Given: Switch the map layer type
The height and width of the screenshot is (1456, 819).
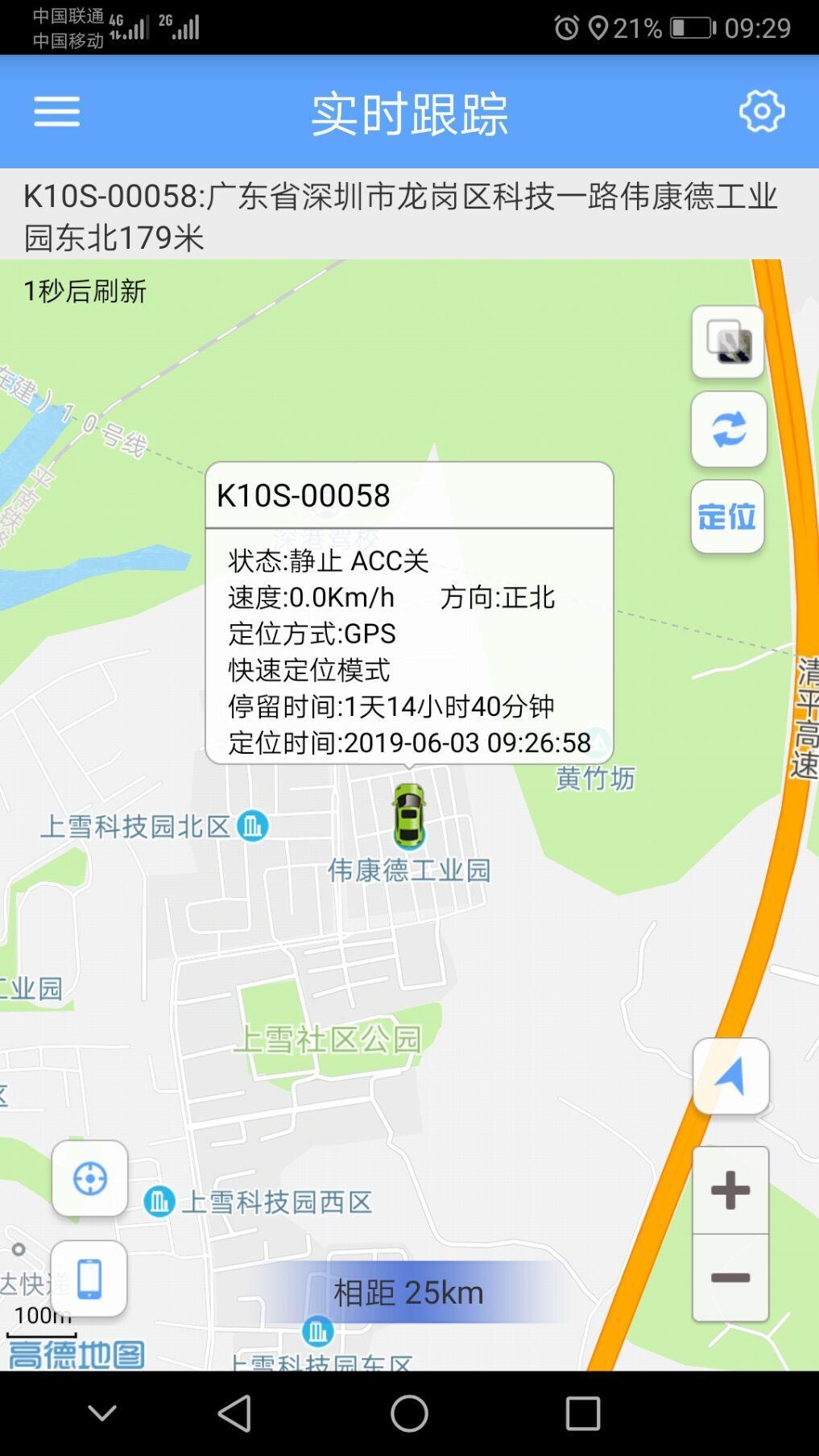Looking at the screenshot, I should point(727,342).
